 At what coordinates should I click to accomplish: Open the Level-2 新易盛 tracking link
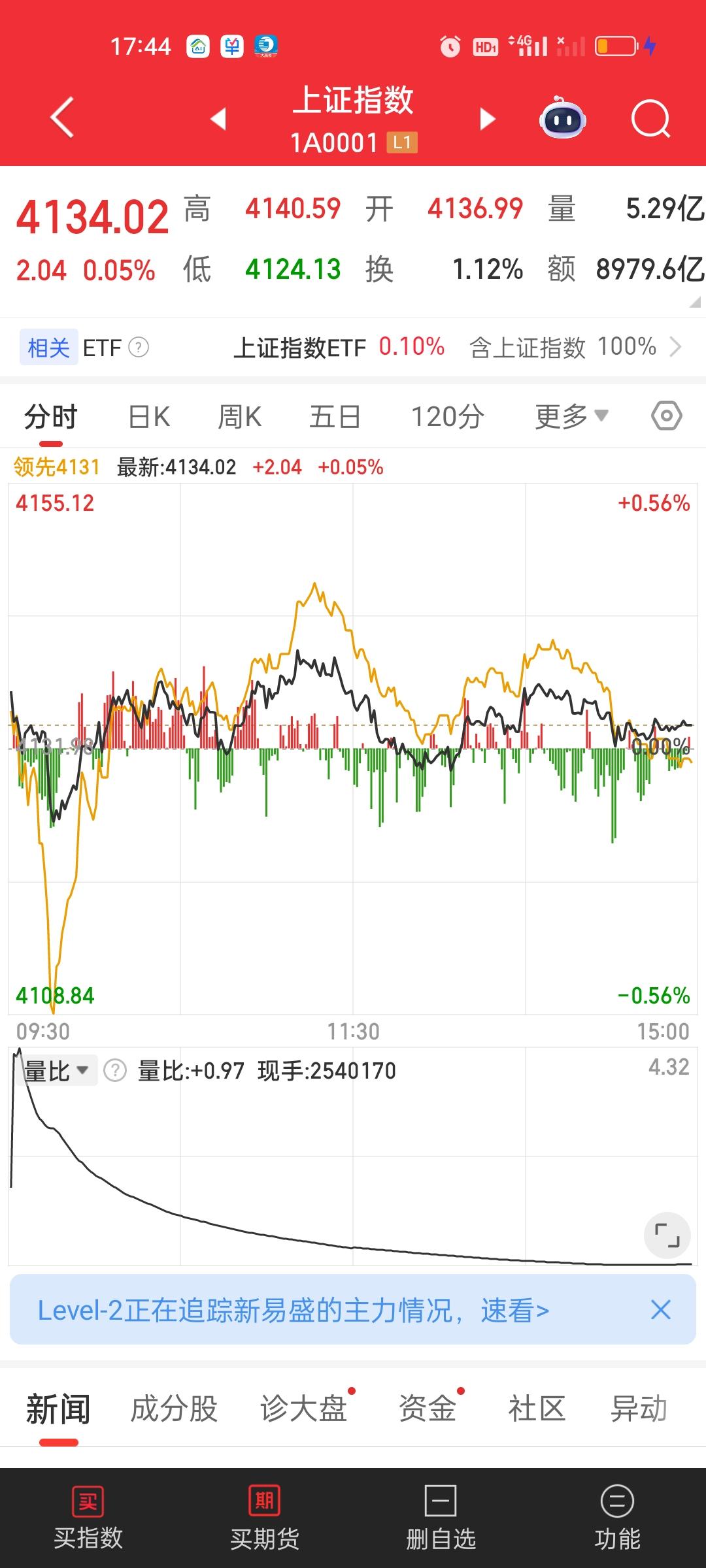pyautogui.click(x=293, y=1310)
